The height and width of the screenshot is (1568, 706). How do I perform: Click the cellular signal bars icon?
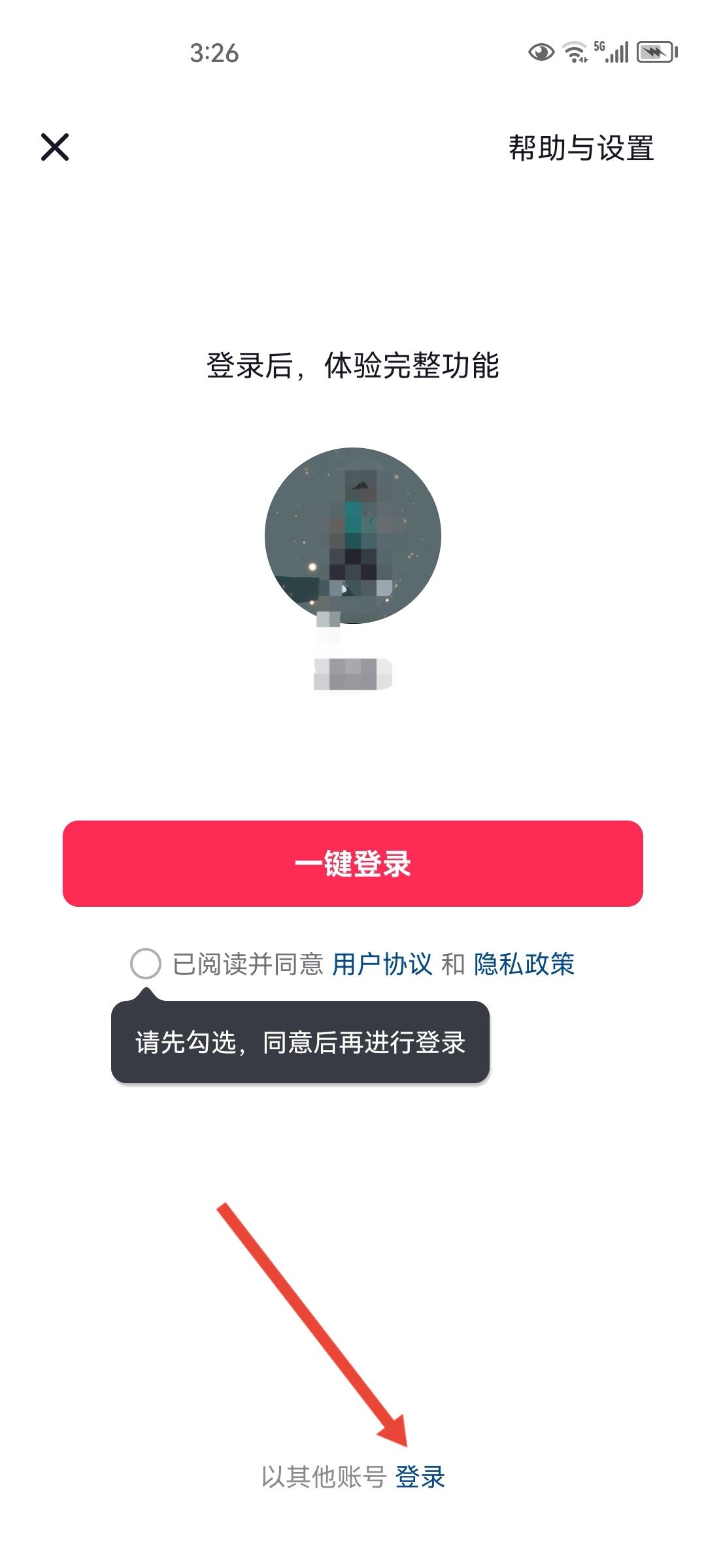point(618,52)
